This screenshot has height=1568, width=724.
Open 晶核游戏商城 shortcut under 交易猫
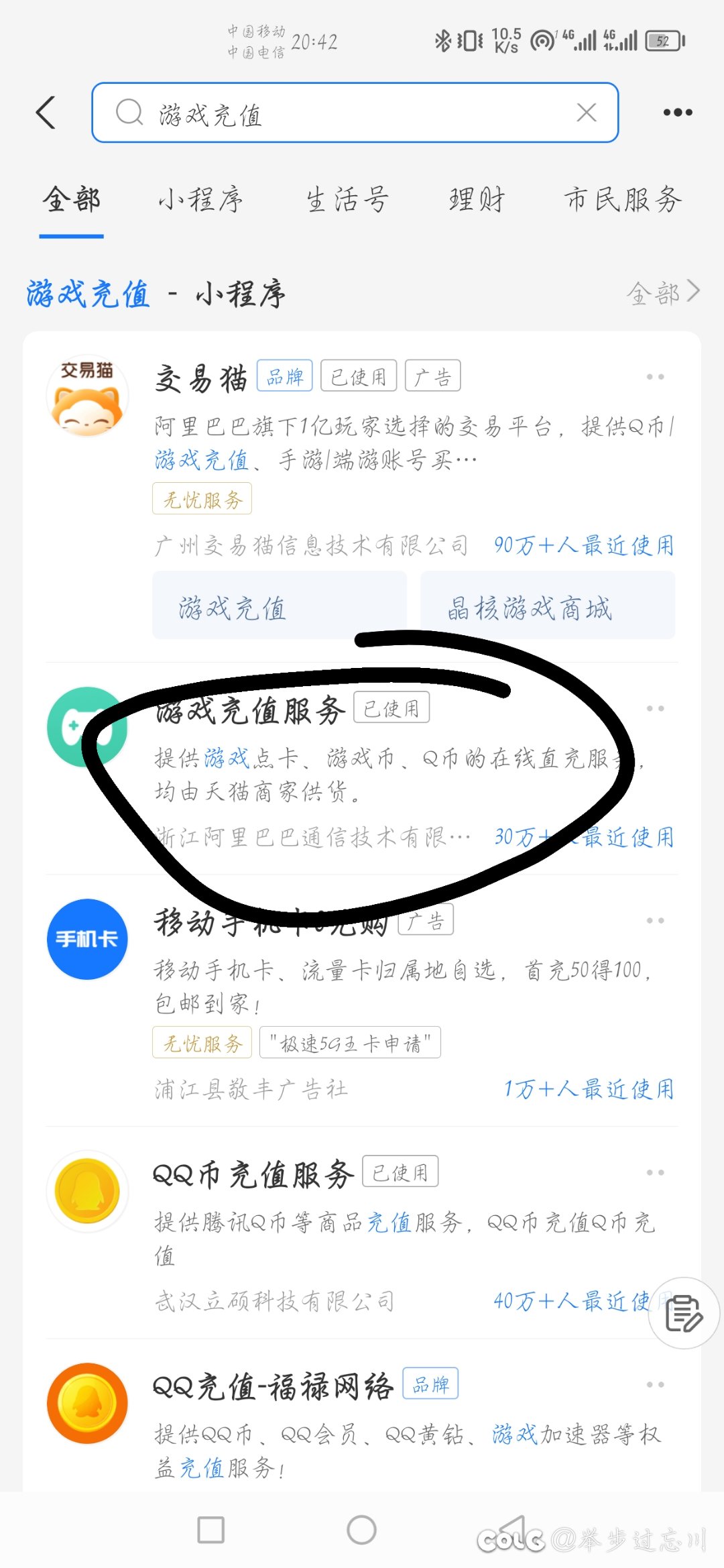point(548,605)
